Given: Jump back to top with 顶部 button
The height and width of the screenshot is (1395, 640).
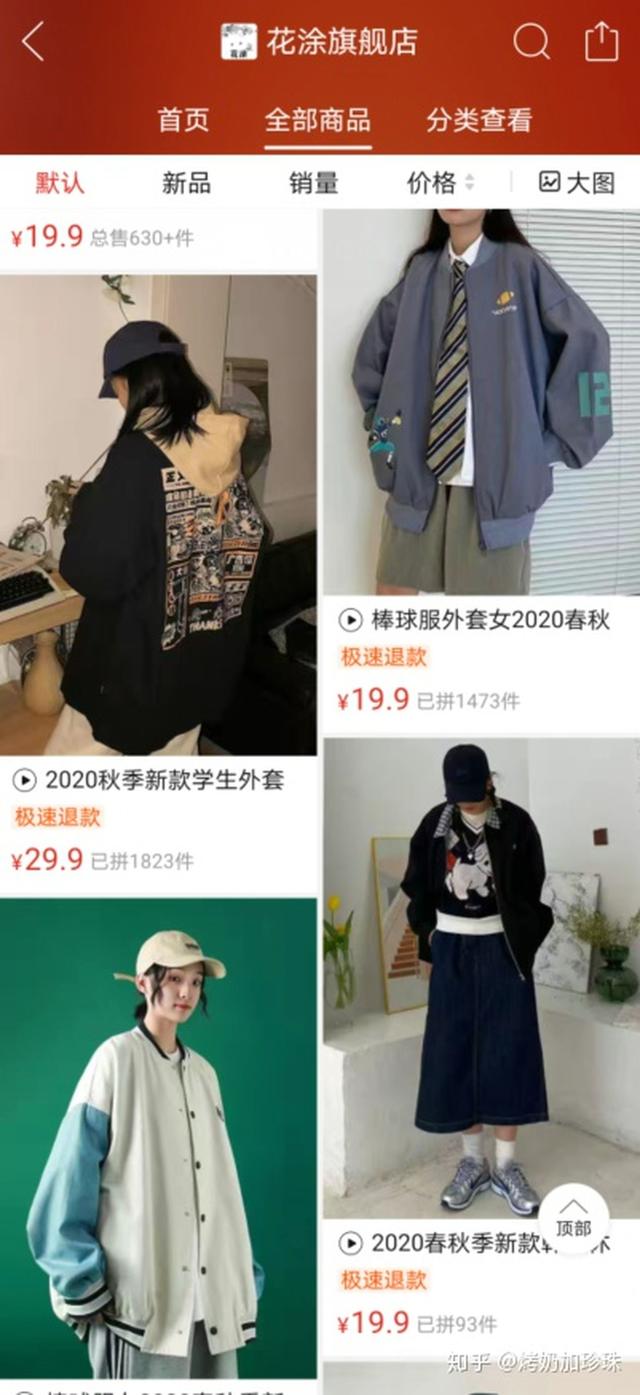Looking at the screenshot, I should [x=574, y=1219].
